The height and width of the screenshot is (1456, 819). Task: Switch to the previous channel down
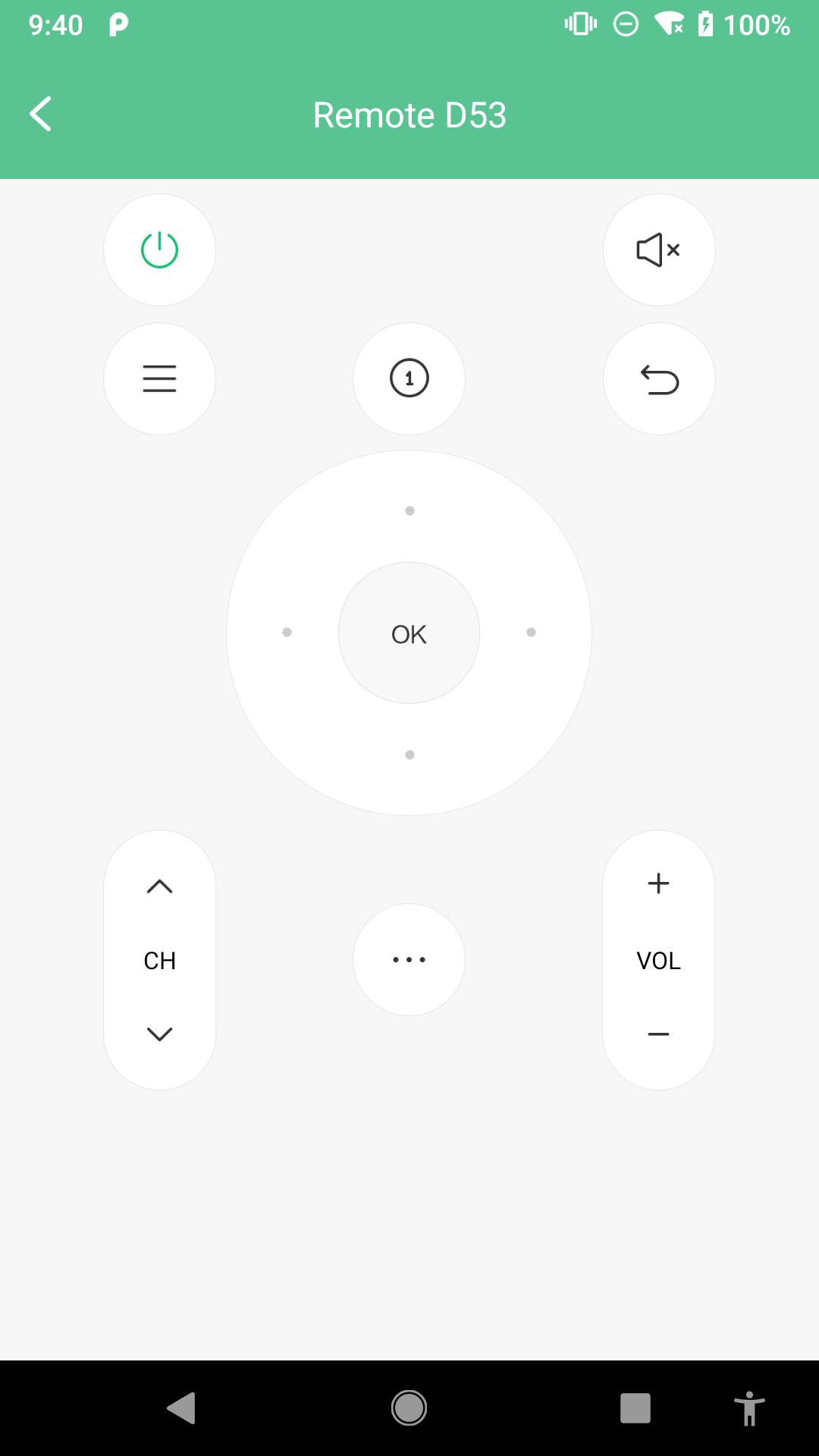click(159, 1034)
